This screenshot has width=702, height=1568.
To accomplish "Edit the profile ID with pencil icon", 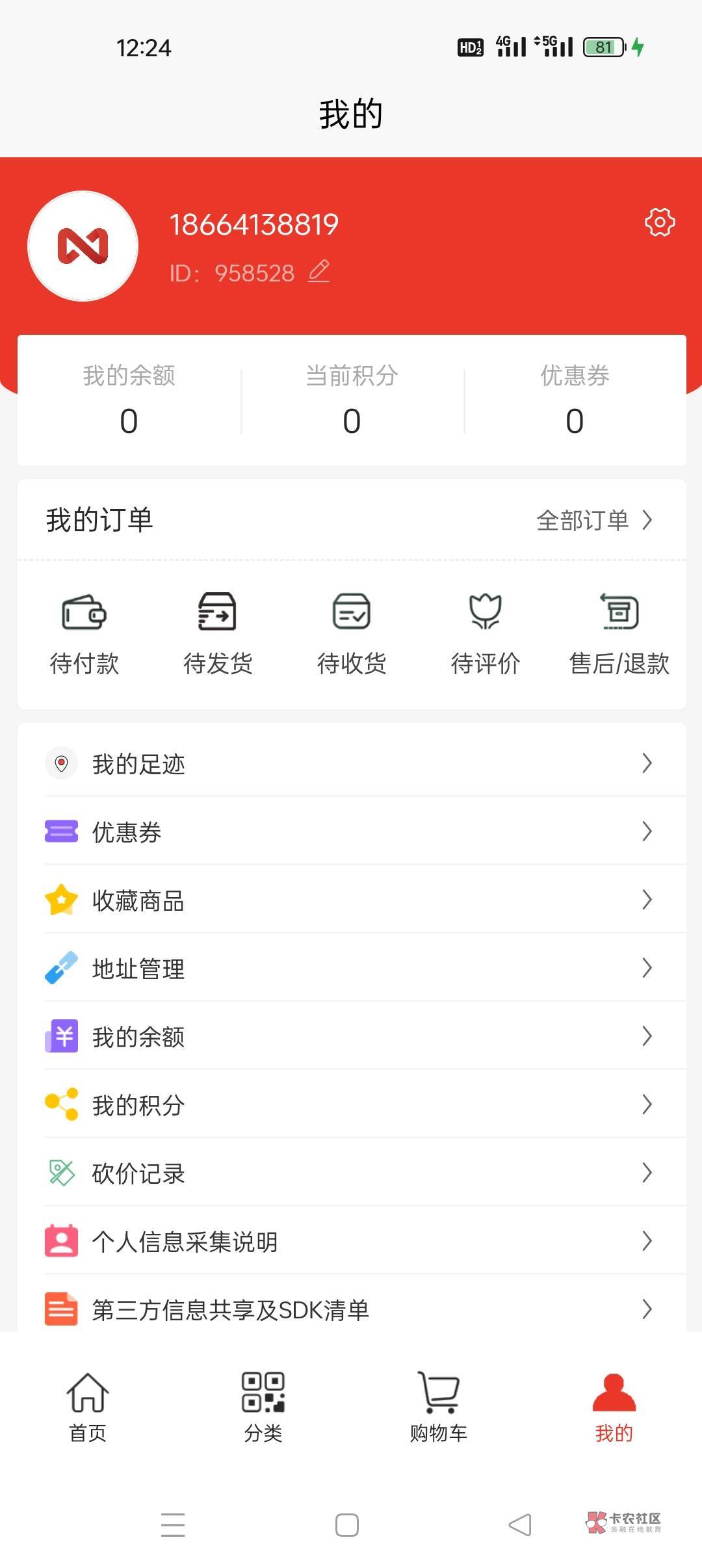I will 318,272.
